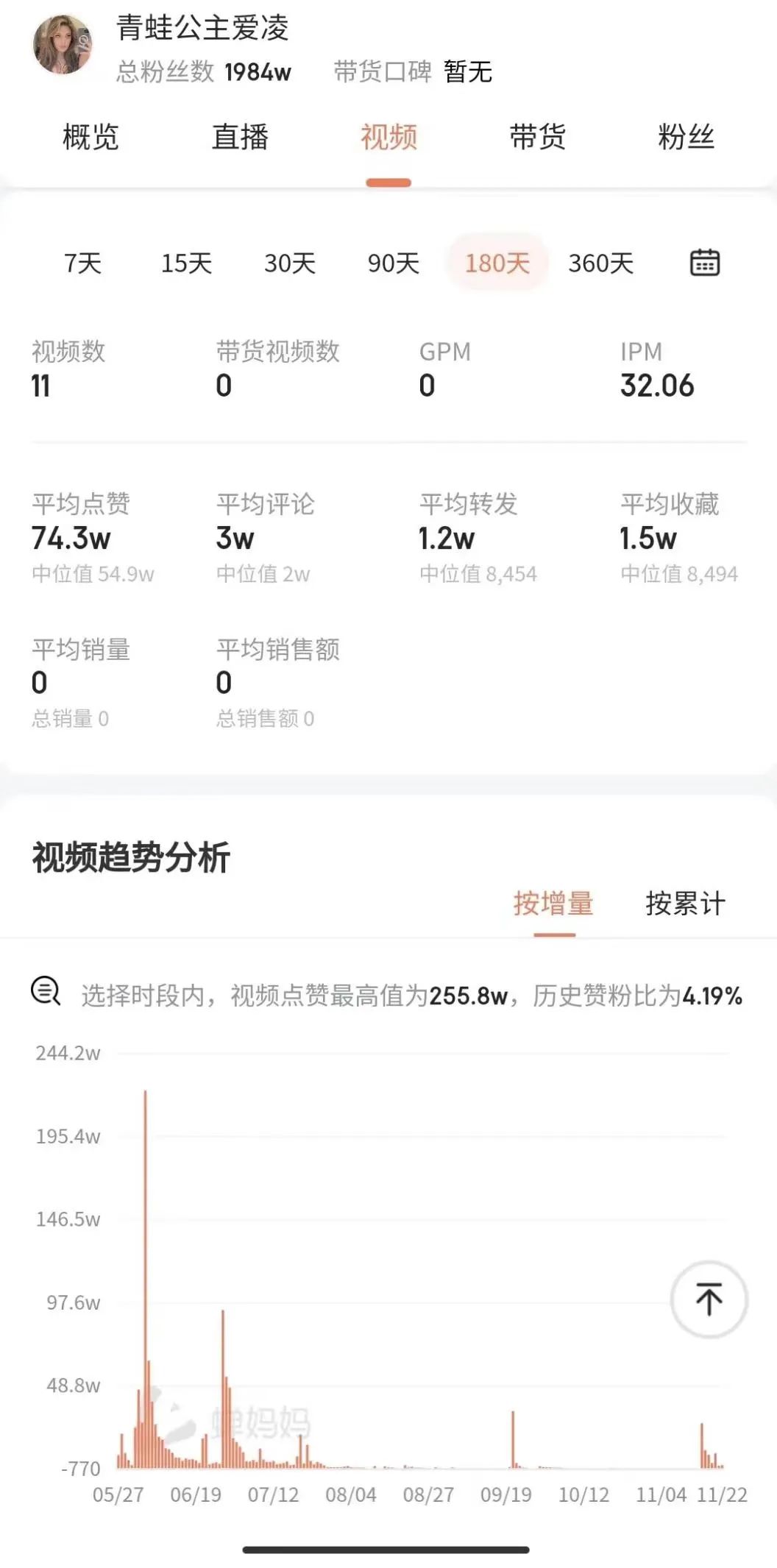Select the 7天 time range
The image size is (777, 1568).
point(82,263)
